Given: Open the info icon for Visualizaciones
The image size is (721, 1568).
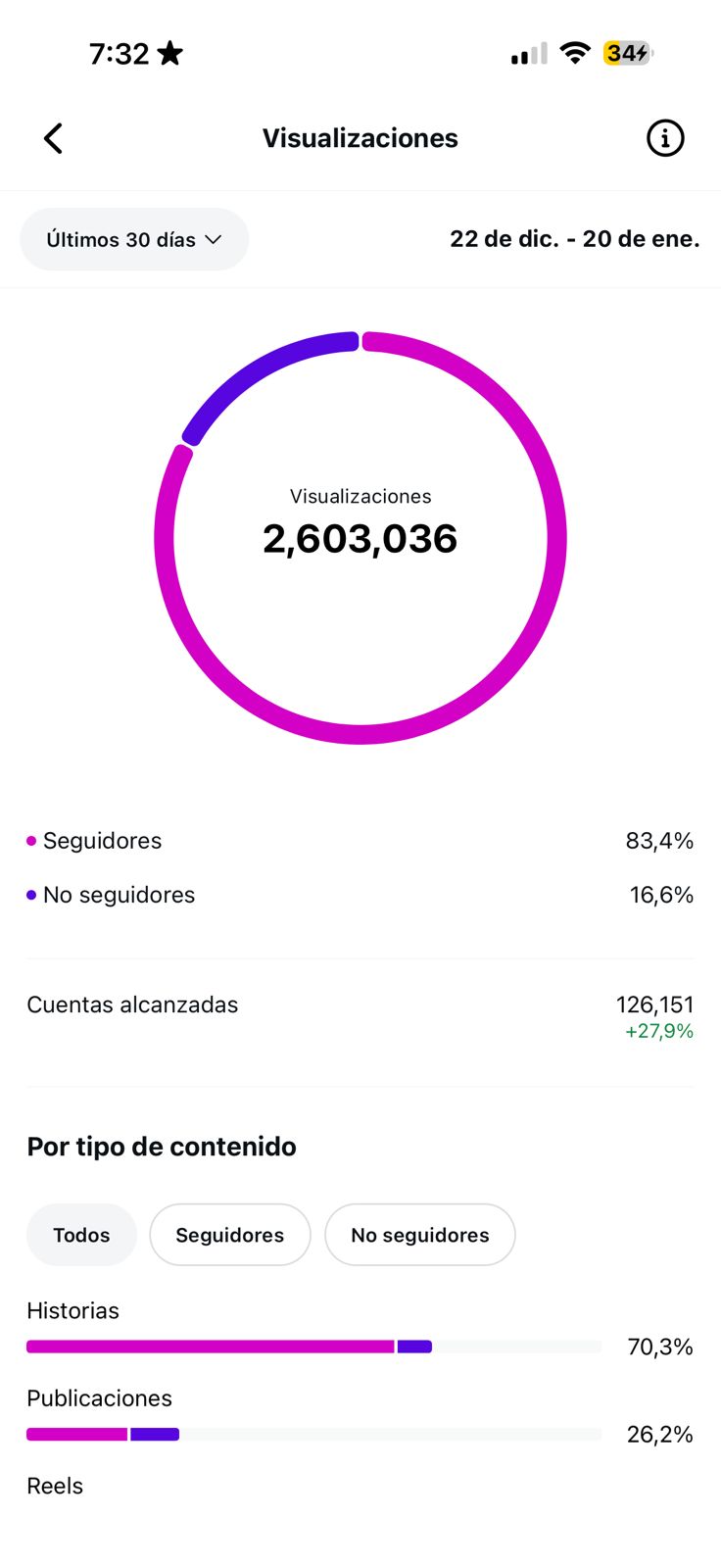Looking at the screenshot, I should 665,138.
